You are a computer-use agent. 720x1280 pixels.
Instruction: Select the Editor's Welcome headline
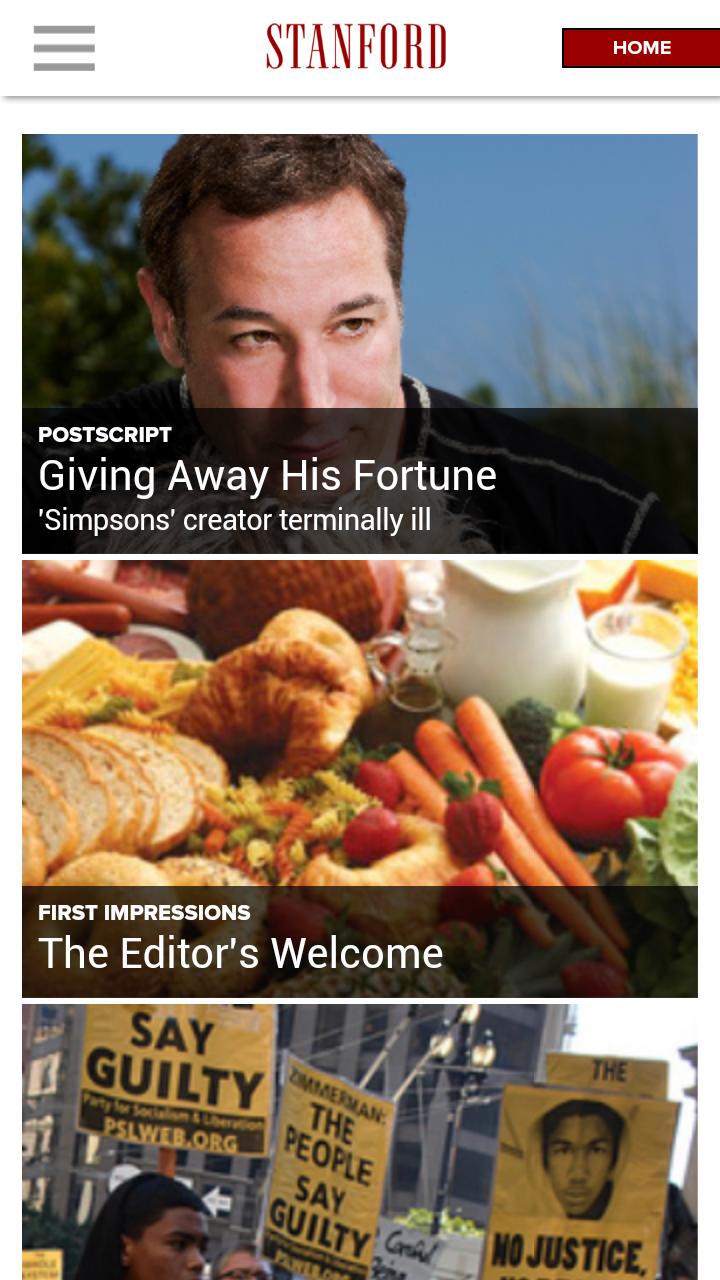[240, 953]
